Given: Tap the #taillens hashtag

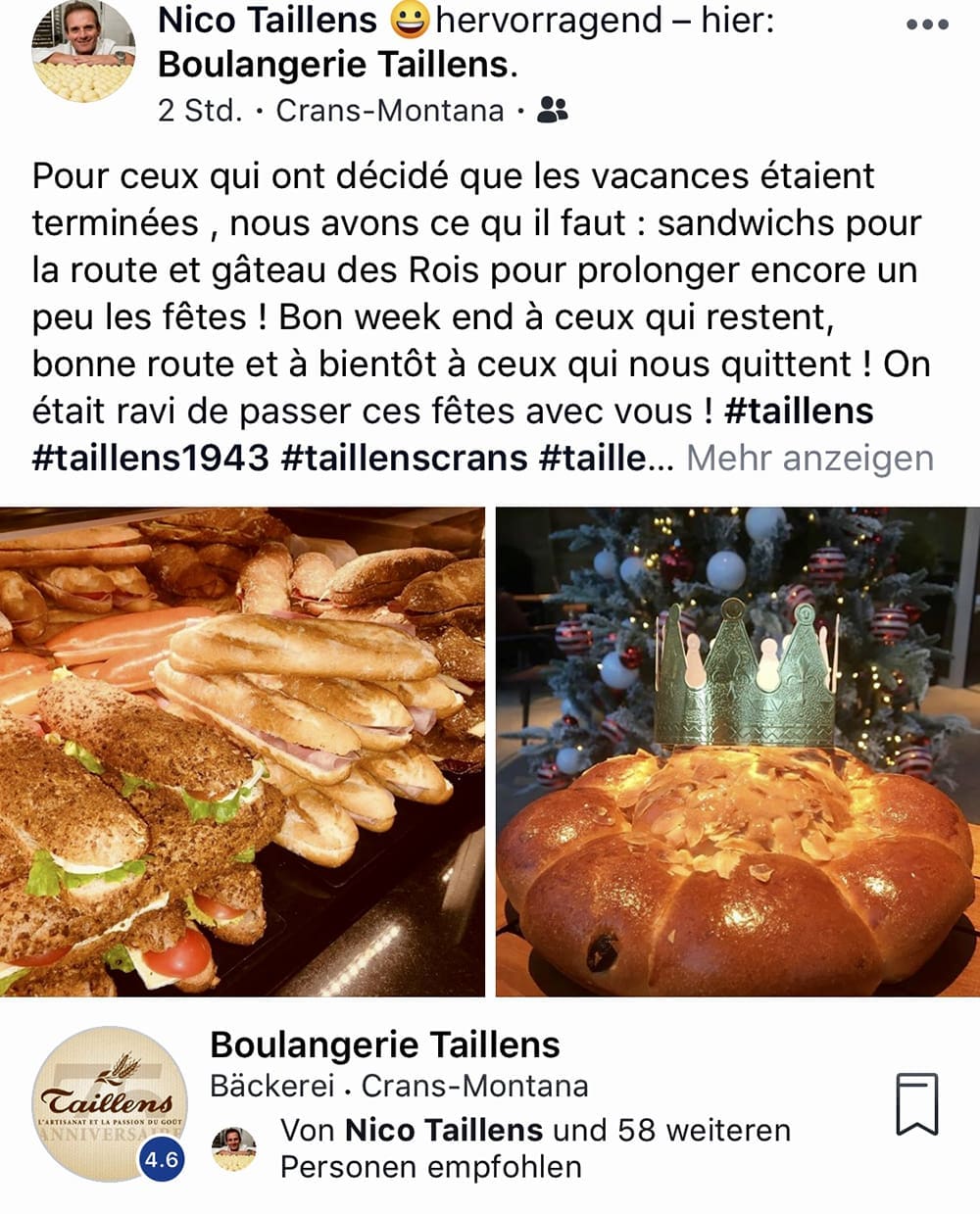Looking at the screenshot, I should pos(798,411).
